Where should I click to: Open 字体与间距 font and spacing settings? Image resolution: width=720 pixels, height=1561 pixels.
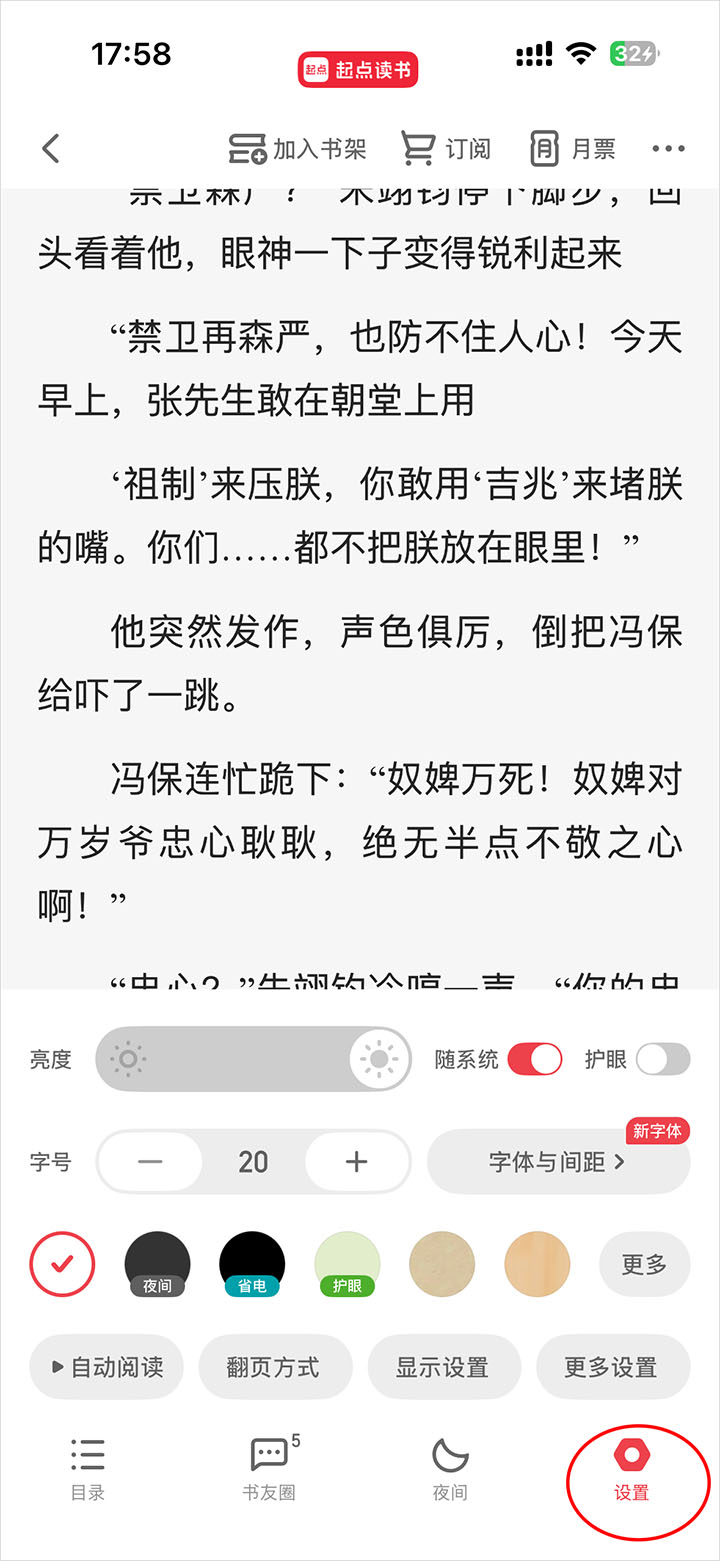pos(557,1161)
